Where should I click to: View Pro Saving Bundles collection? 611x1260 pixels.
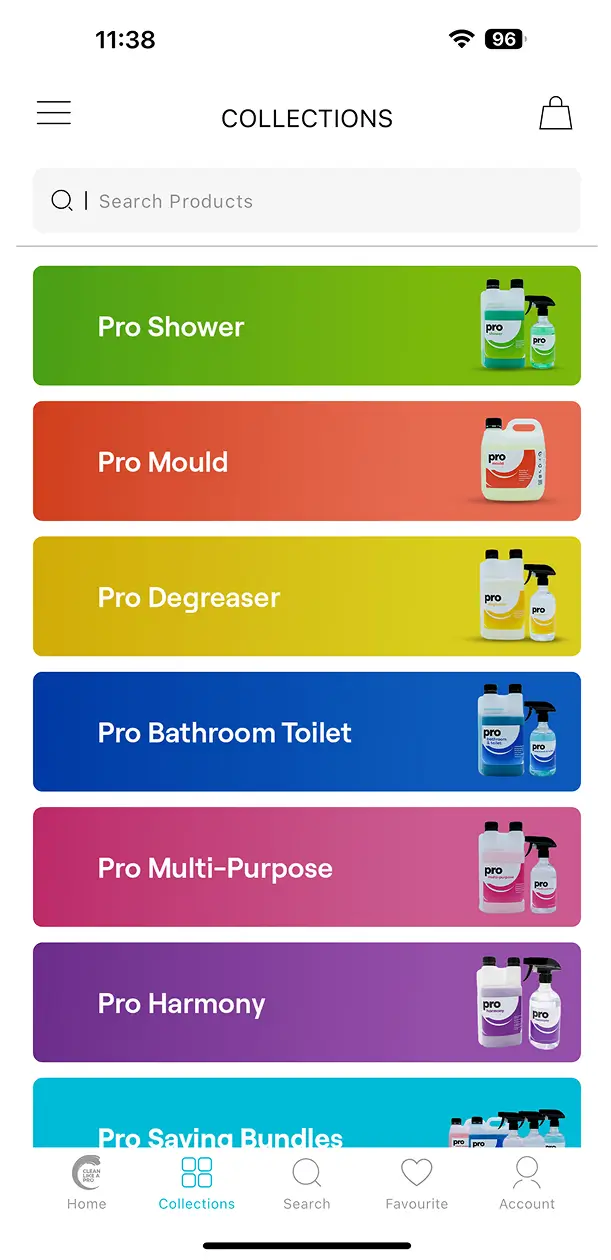click(x=307, y=1115)
